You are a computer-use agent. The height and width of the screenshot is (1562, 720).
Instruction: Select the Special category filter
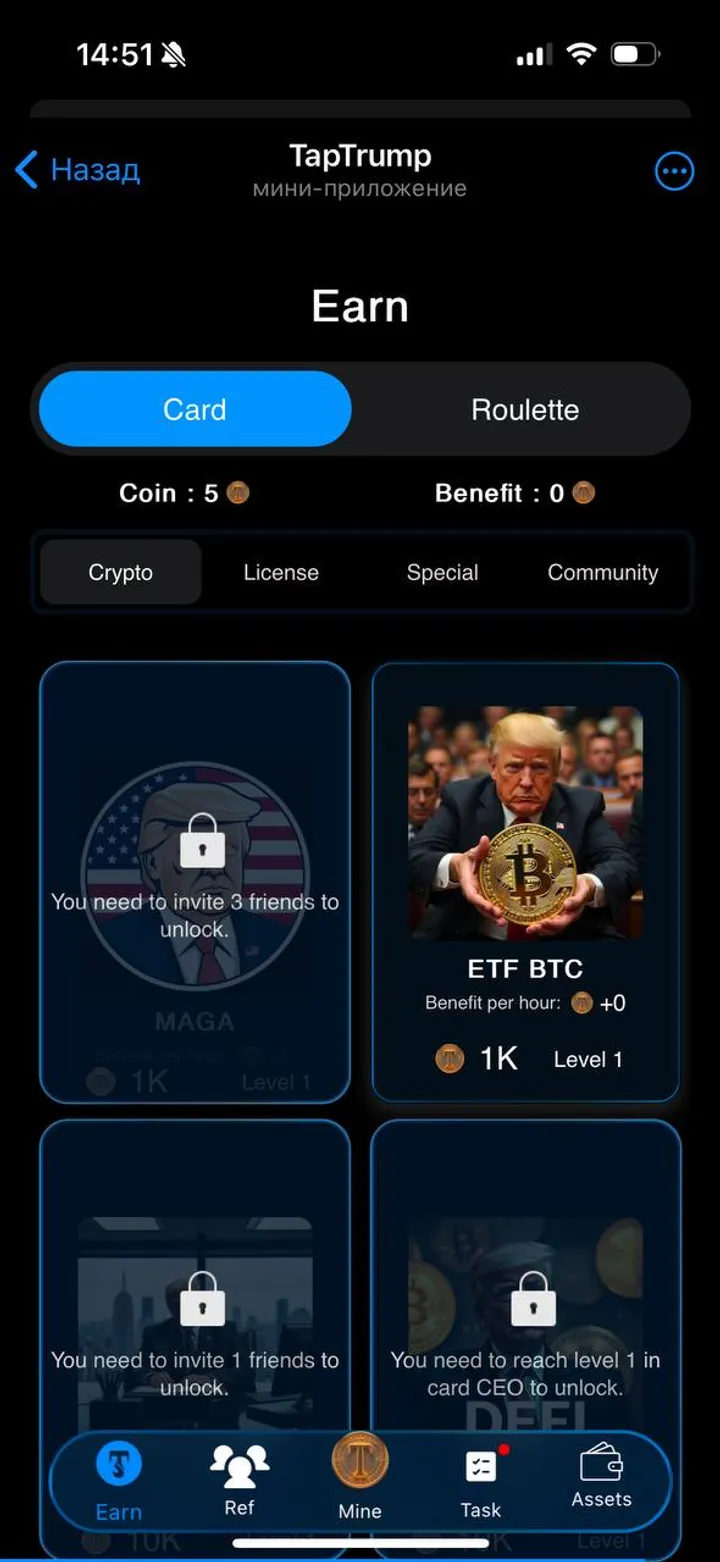tap(442, 572)
